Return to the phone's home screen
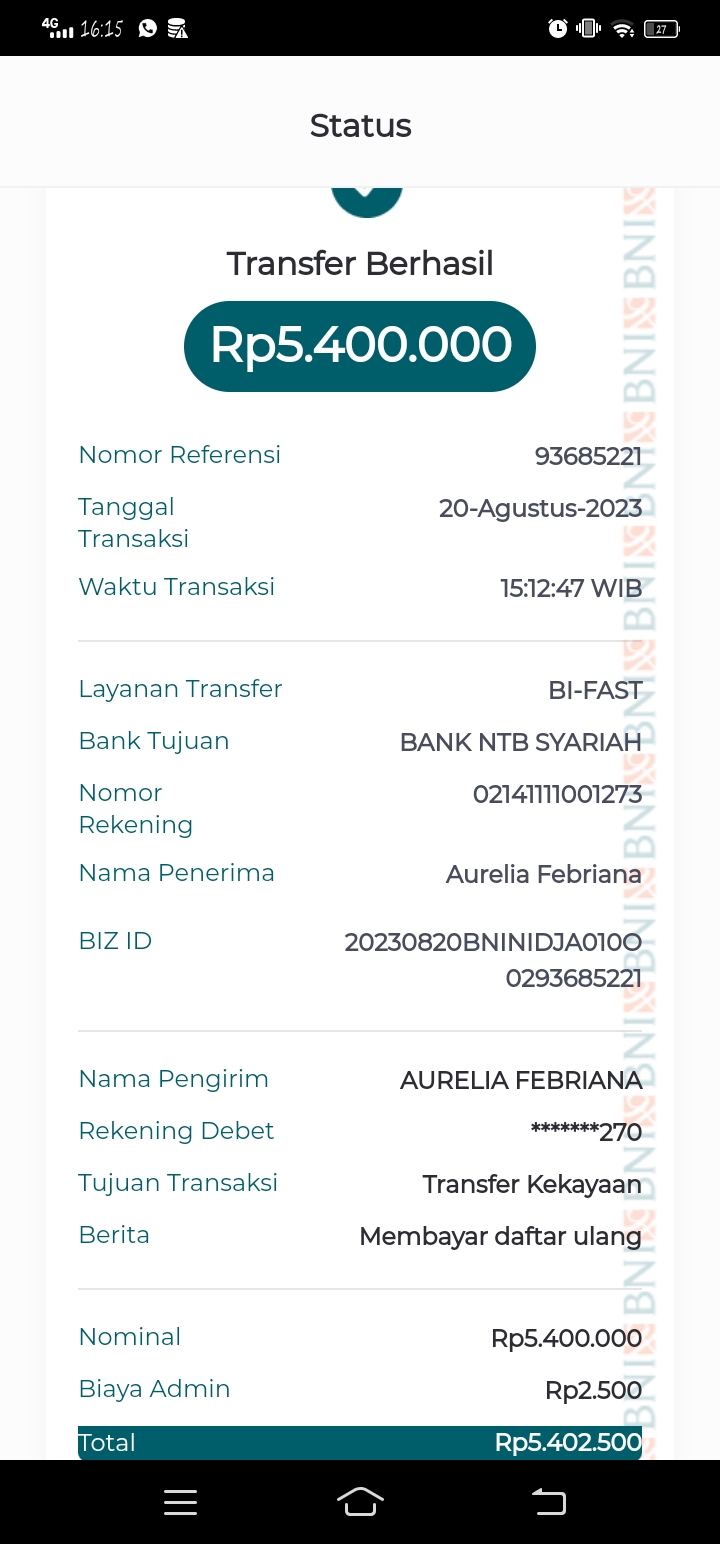 click(x=360, y=1501)
